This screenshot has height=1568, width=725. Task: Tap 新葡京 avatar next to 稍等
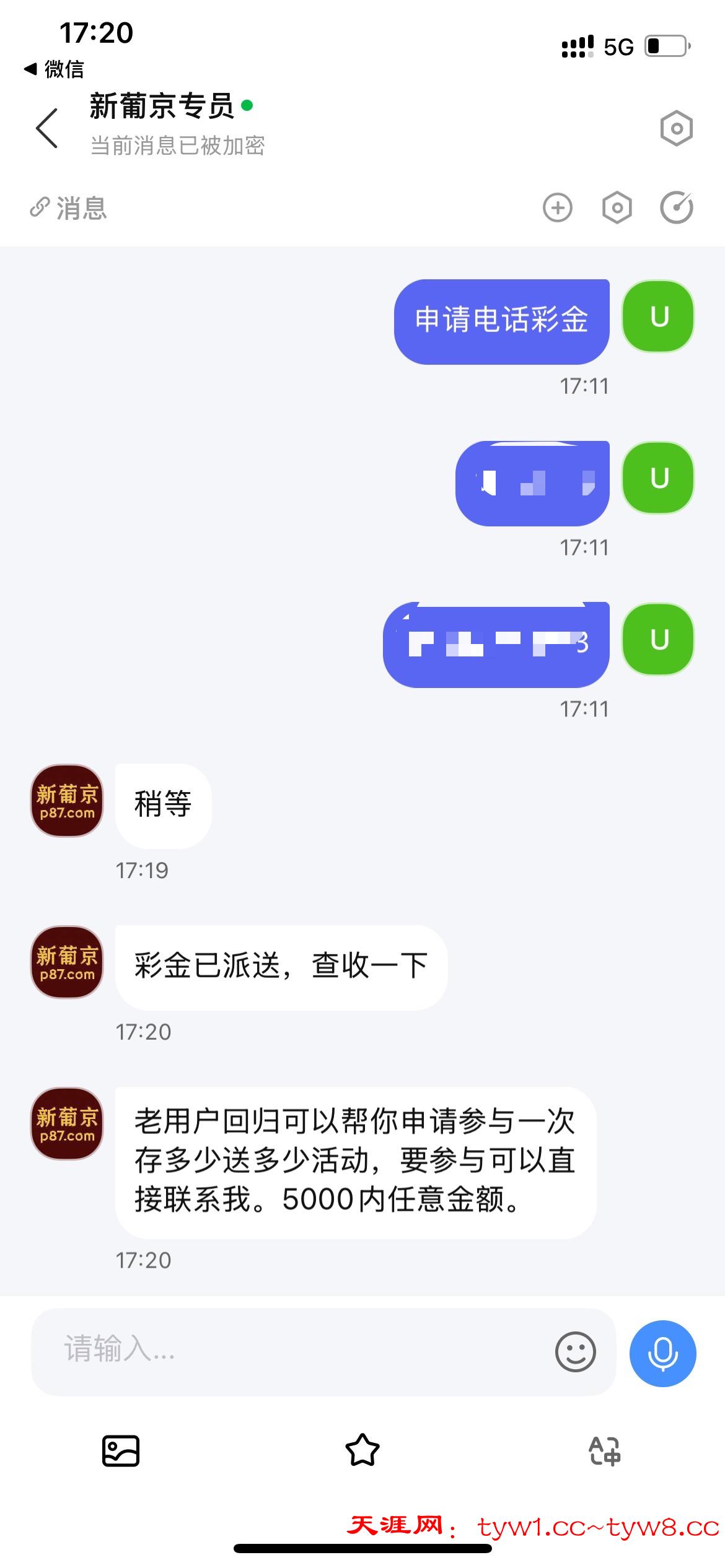(x=67, y=801)
